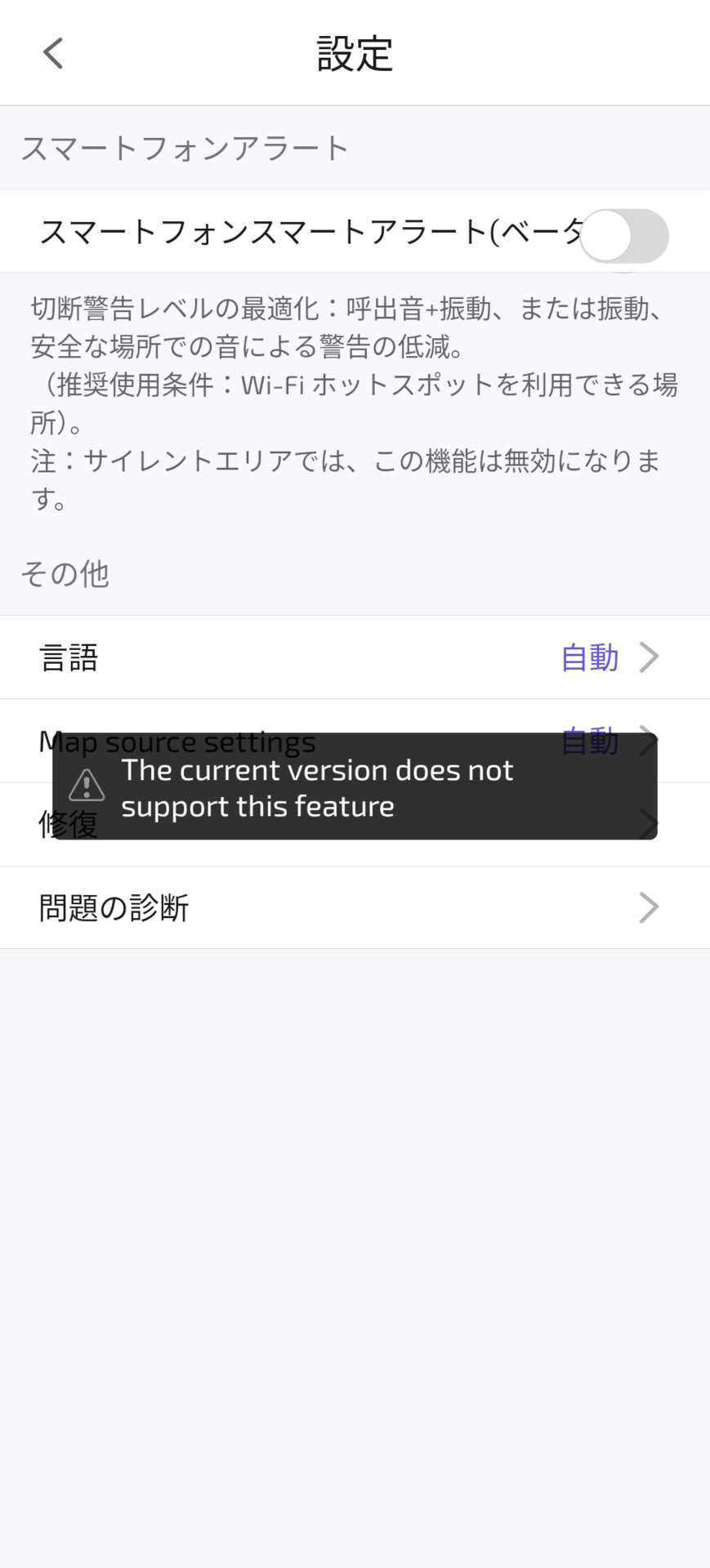Open the 修復 repair option

pos(355,852)
